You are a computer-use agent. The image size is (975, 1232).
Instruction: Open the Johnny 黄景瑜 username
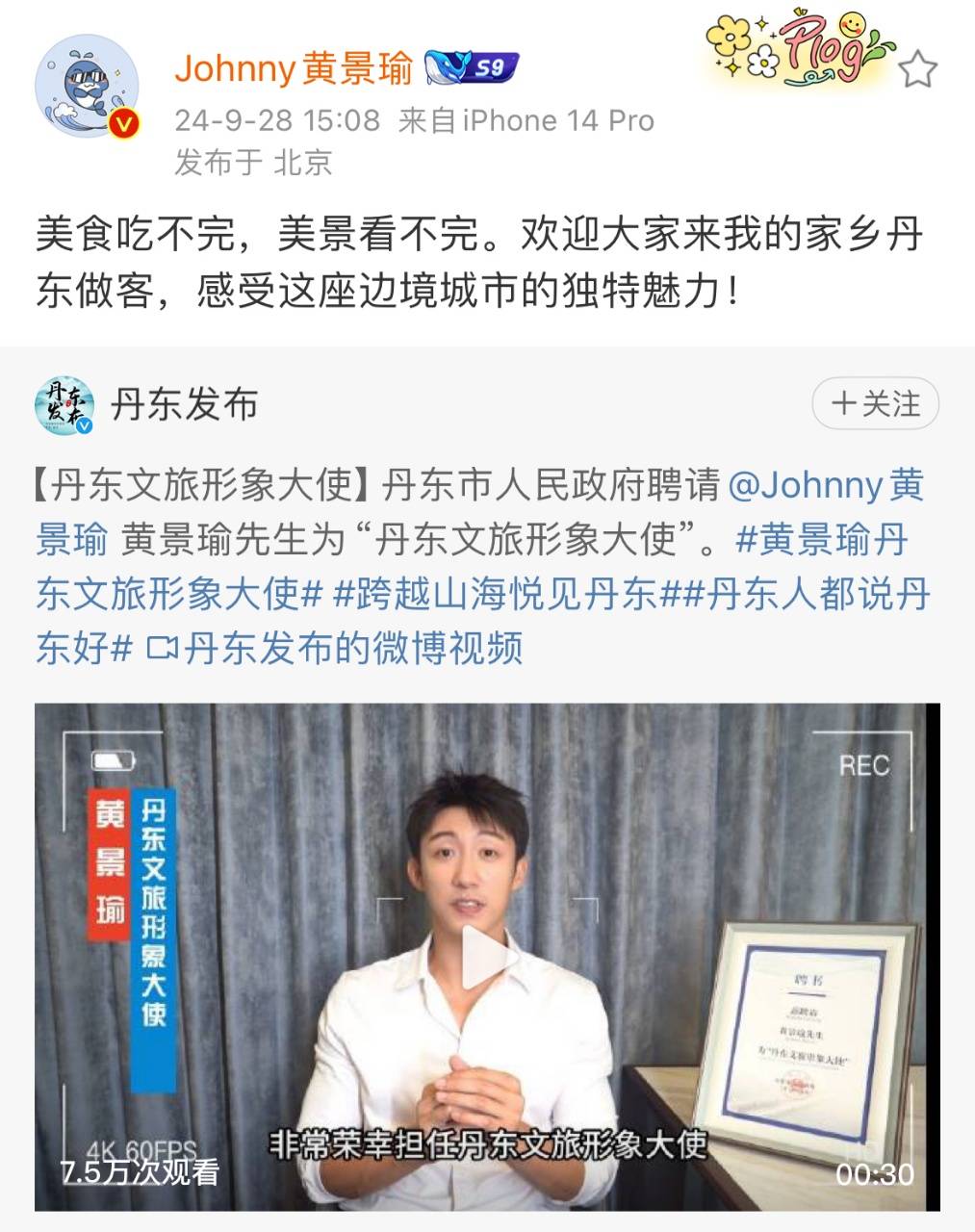point(294,69)
